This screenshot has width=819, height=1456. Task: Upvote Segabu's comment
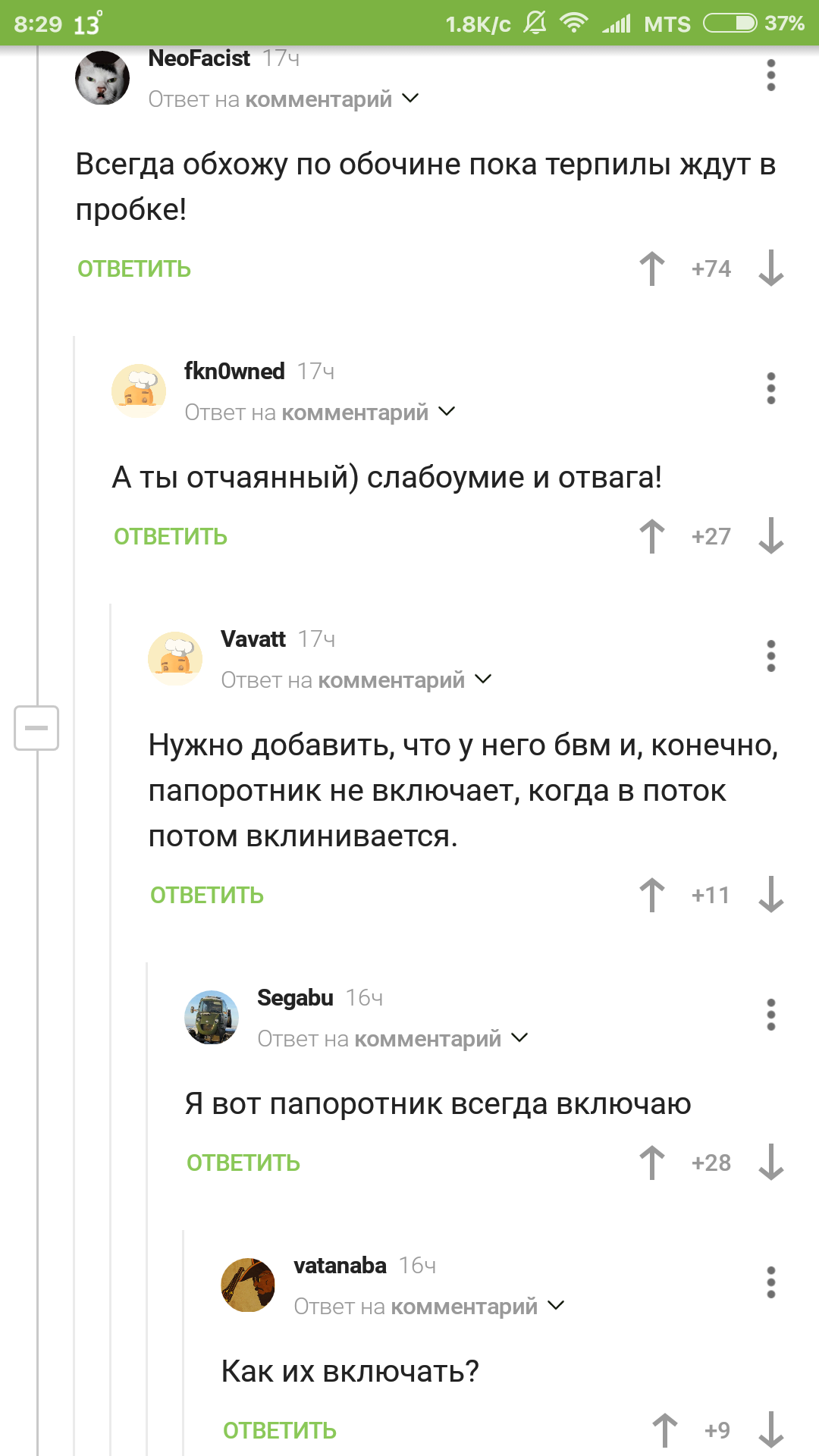tap(651, 1163)
